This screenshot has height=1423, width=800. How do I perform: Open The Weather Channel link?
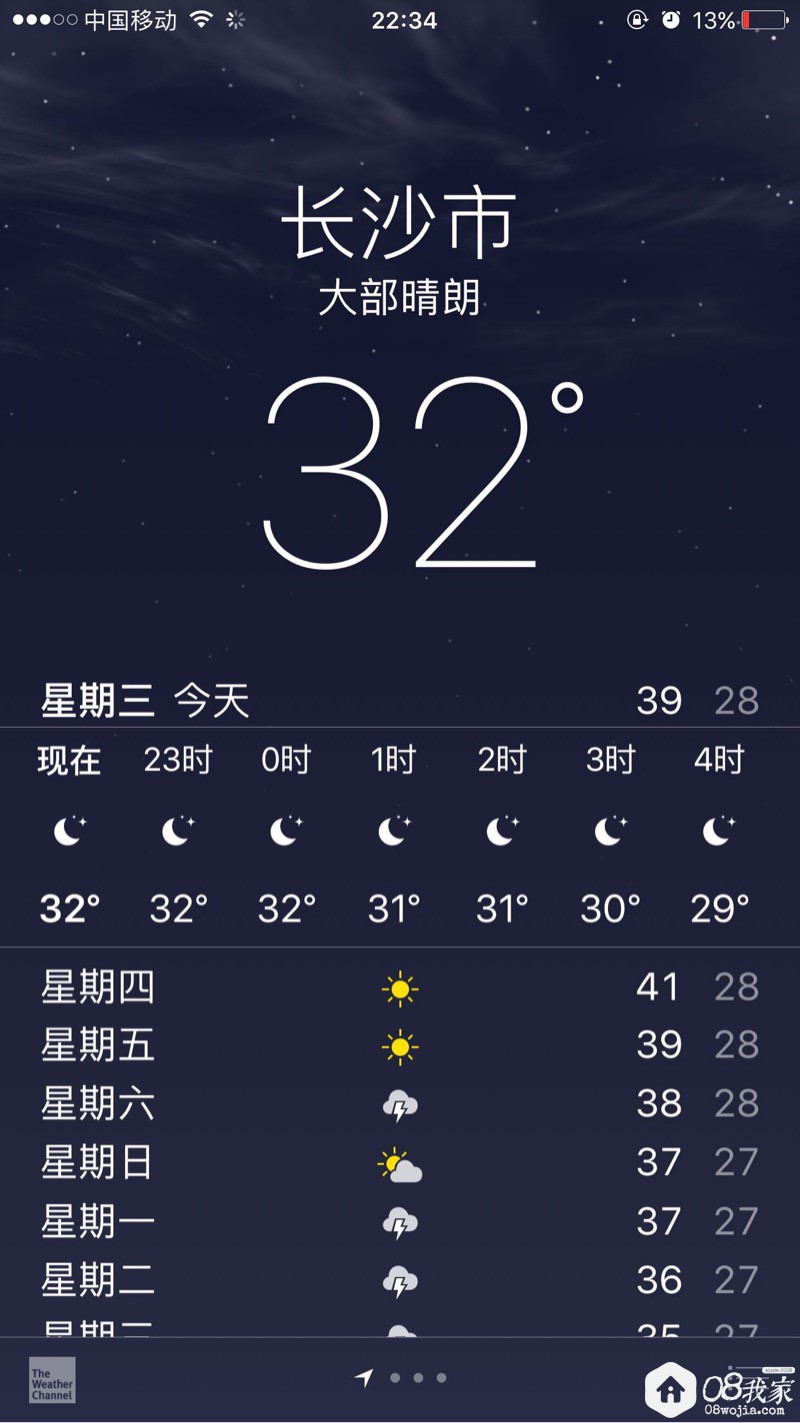51,1379
